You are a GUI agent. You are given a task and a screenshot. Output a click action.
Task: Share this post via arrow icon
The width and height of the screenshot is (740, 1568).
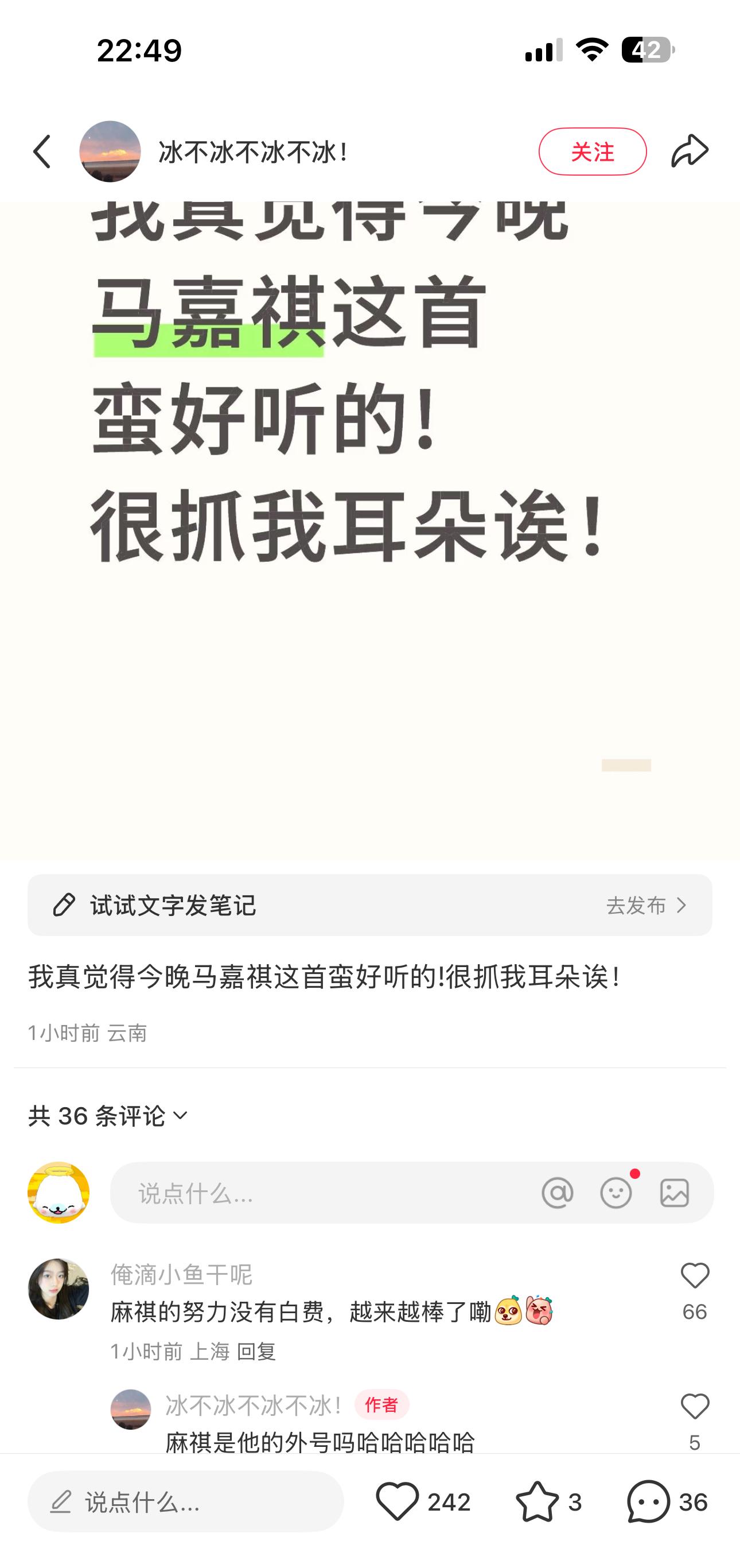pyautogui.click(x=690, y=152)
